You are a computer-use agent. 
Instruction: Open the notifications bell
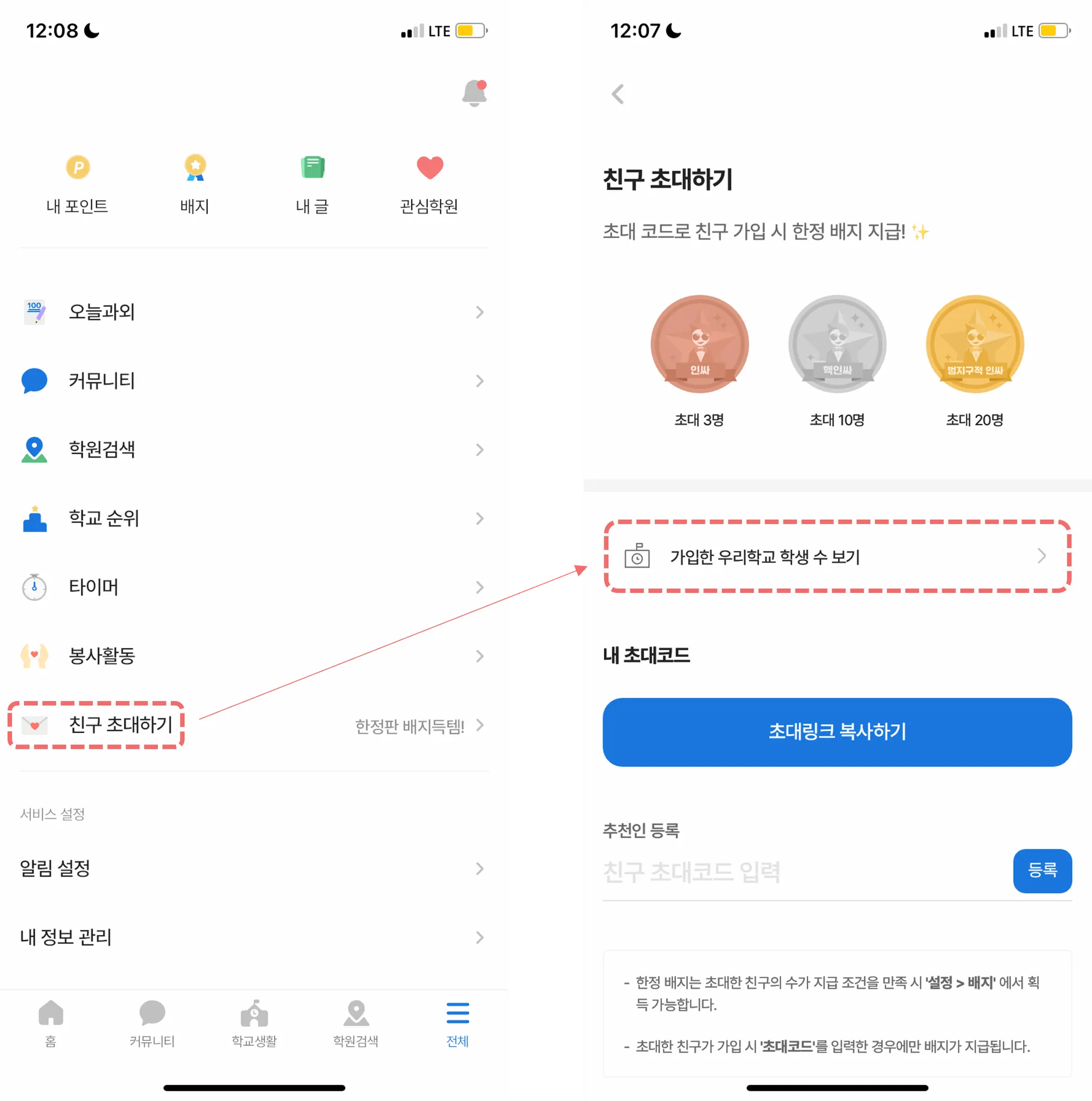pos(473,93)
